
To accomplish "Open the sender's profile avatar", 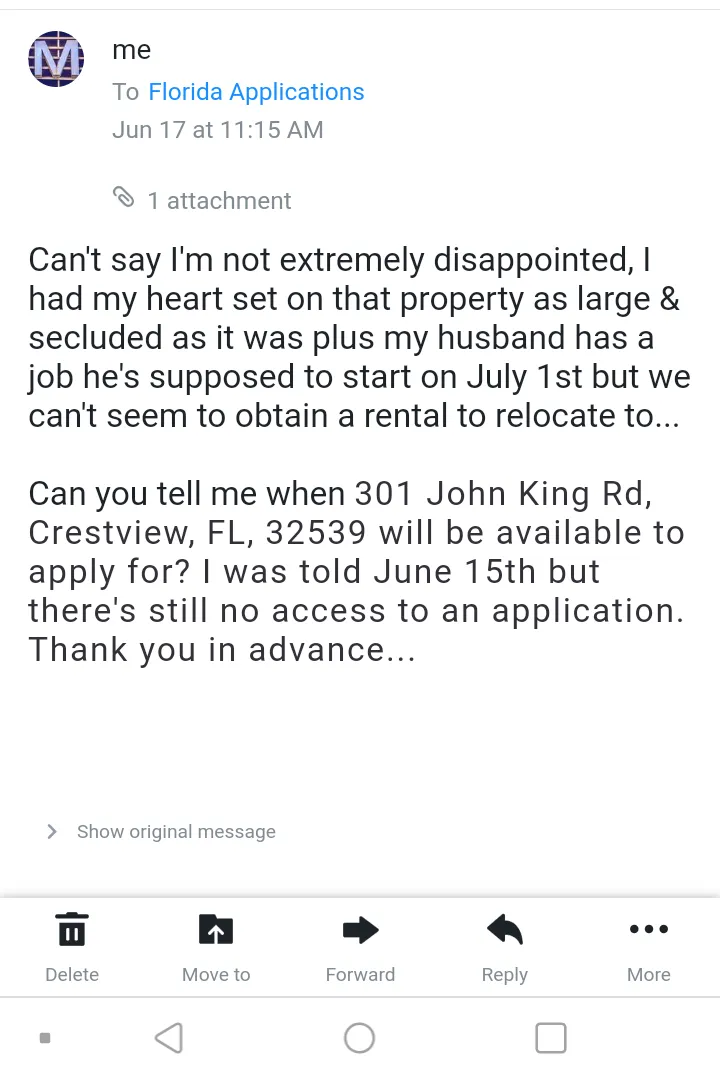I will [x=56, y=59].
